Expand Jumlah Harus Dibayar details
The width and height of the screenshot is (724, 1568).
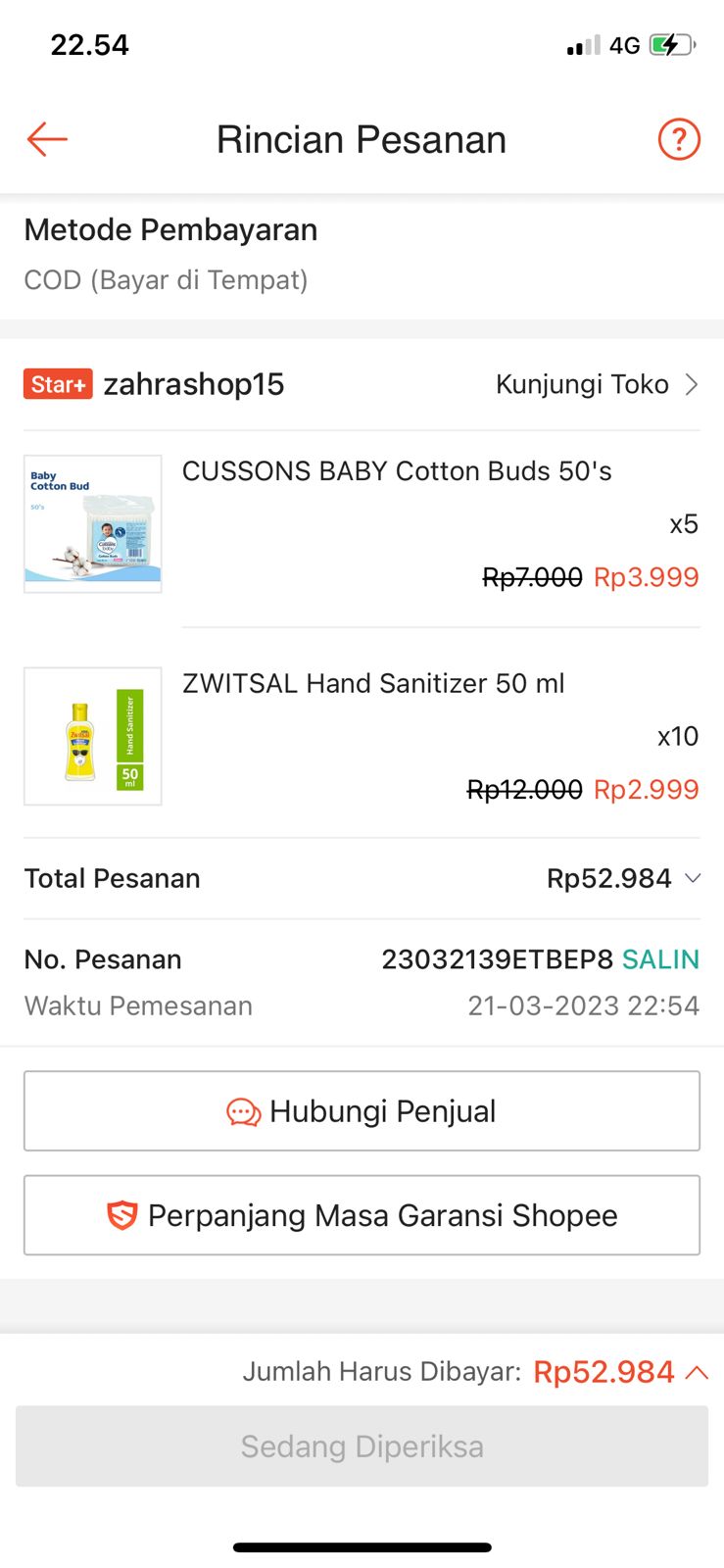tap(697, 1372)
